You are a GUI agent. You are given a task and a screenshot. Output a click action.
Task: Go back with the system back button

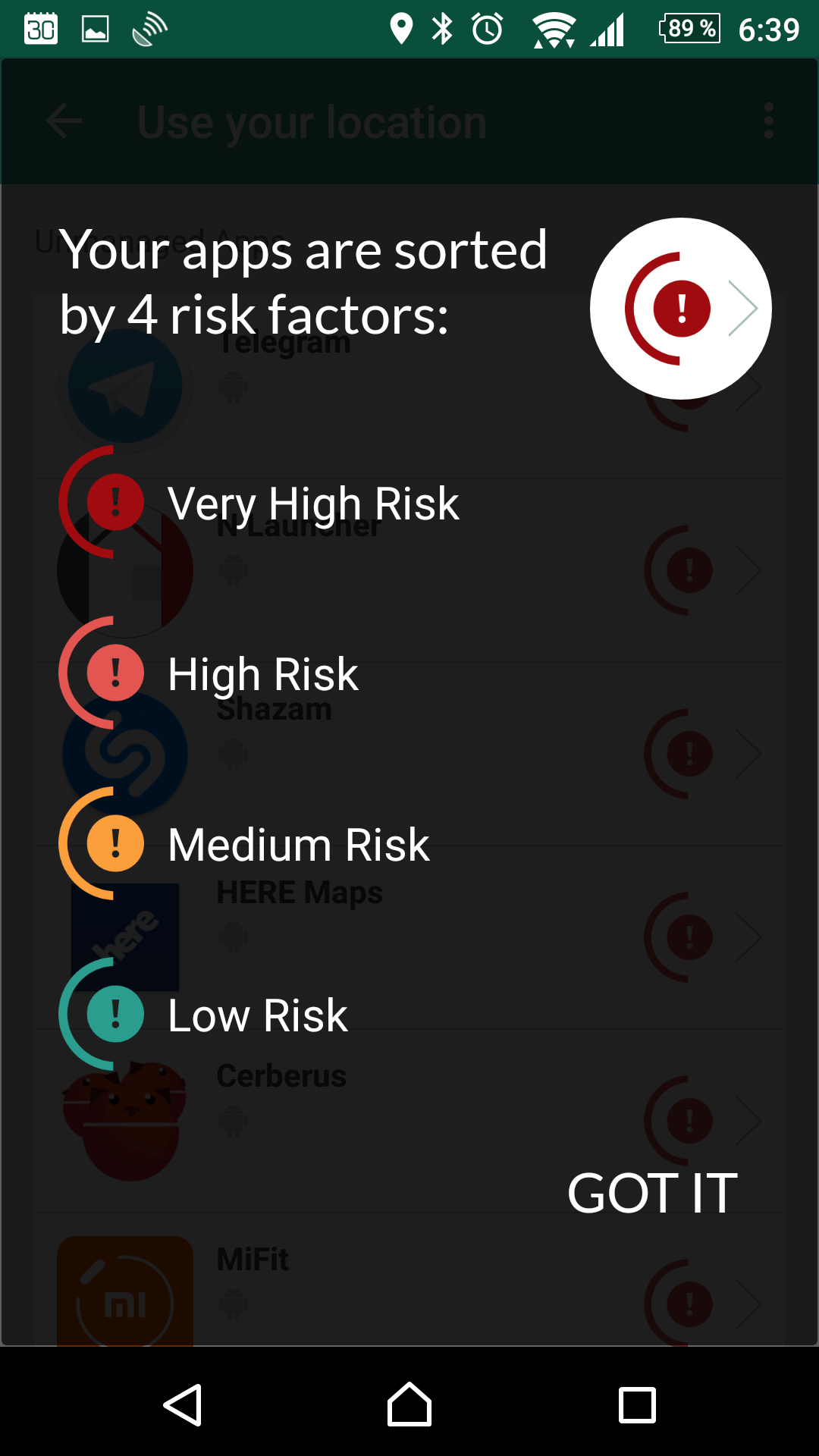click(x=182, y=1405)
